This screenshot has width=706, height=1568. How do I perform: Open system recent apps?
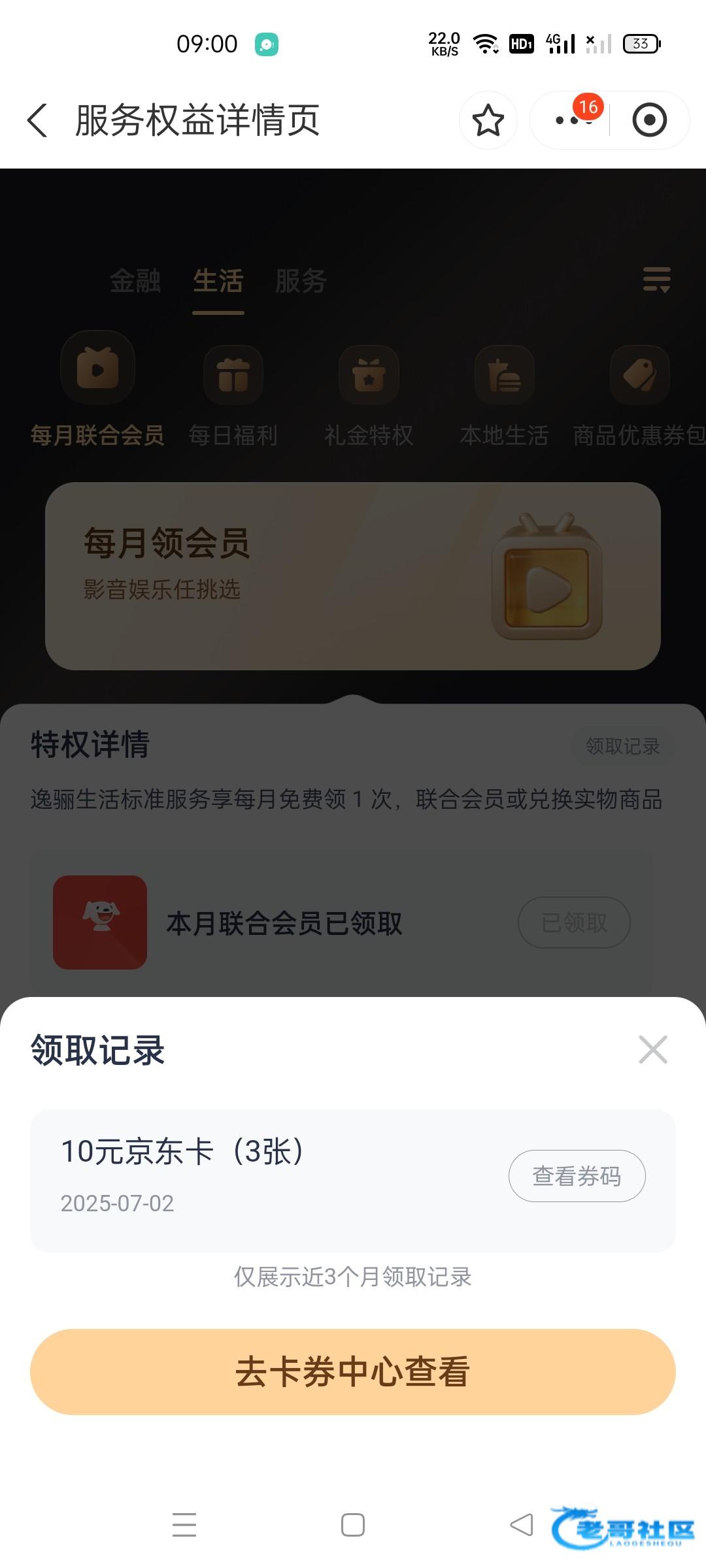pyautogui.click(x=184, y=1526)
